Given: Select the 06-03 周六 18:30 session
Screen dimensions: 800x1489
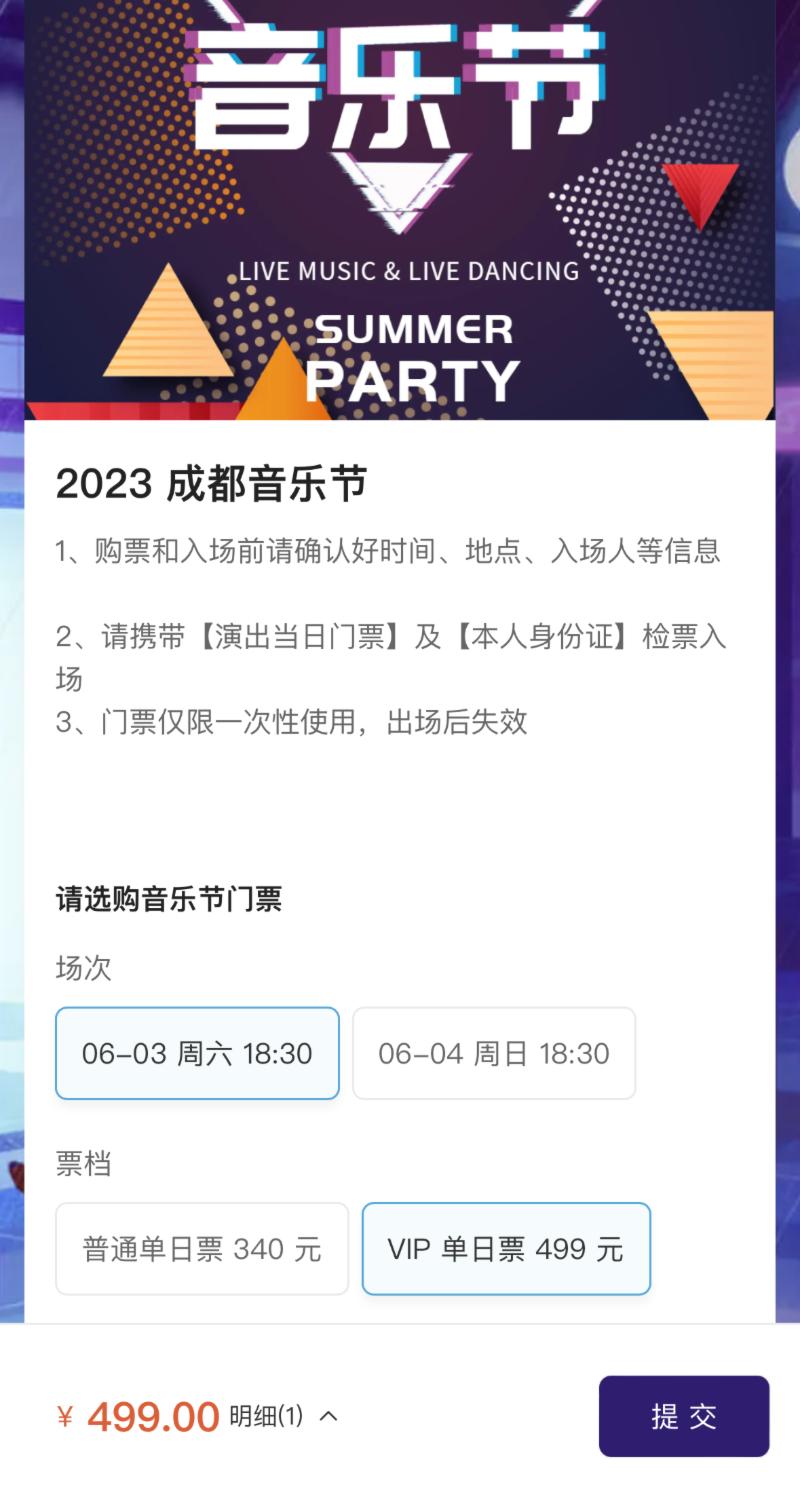Looking at the screenshot, I should [197, 1053].
